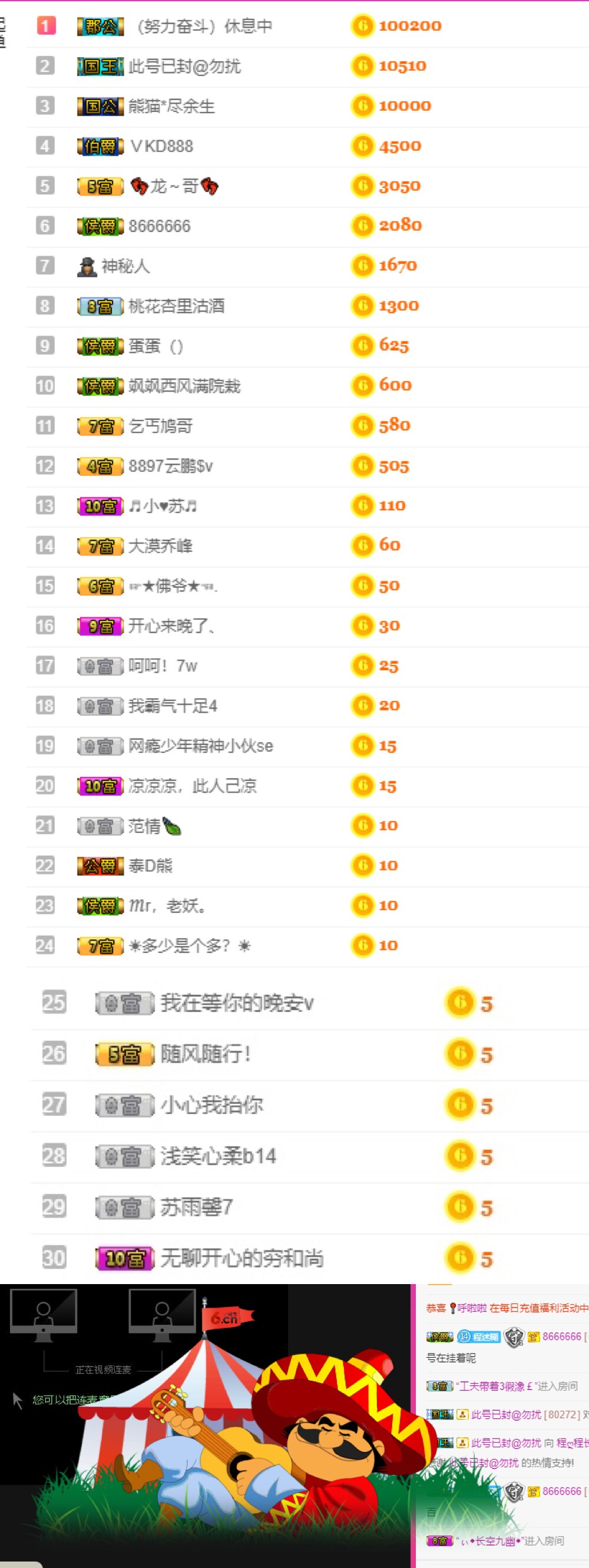This screenshot has height=1568, width=589.
Task: Click the silver 守 guardian shield in chat
Action: click(514, 1338)
